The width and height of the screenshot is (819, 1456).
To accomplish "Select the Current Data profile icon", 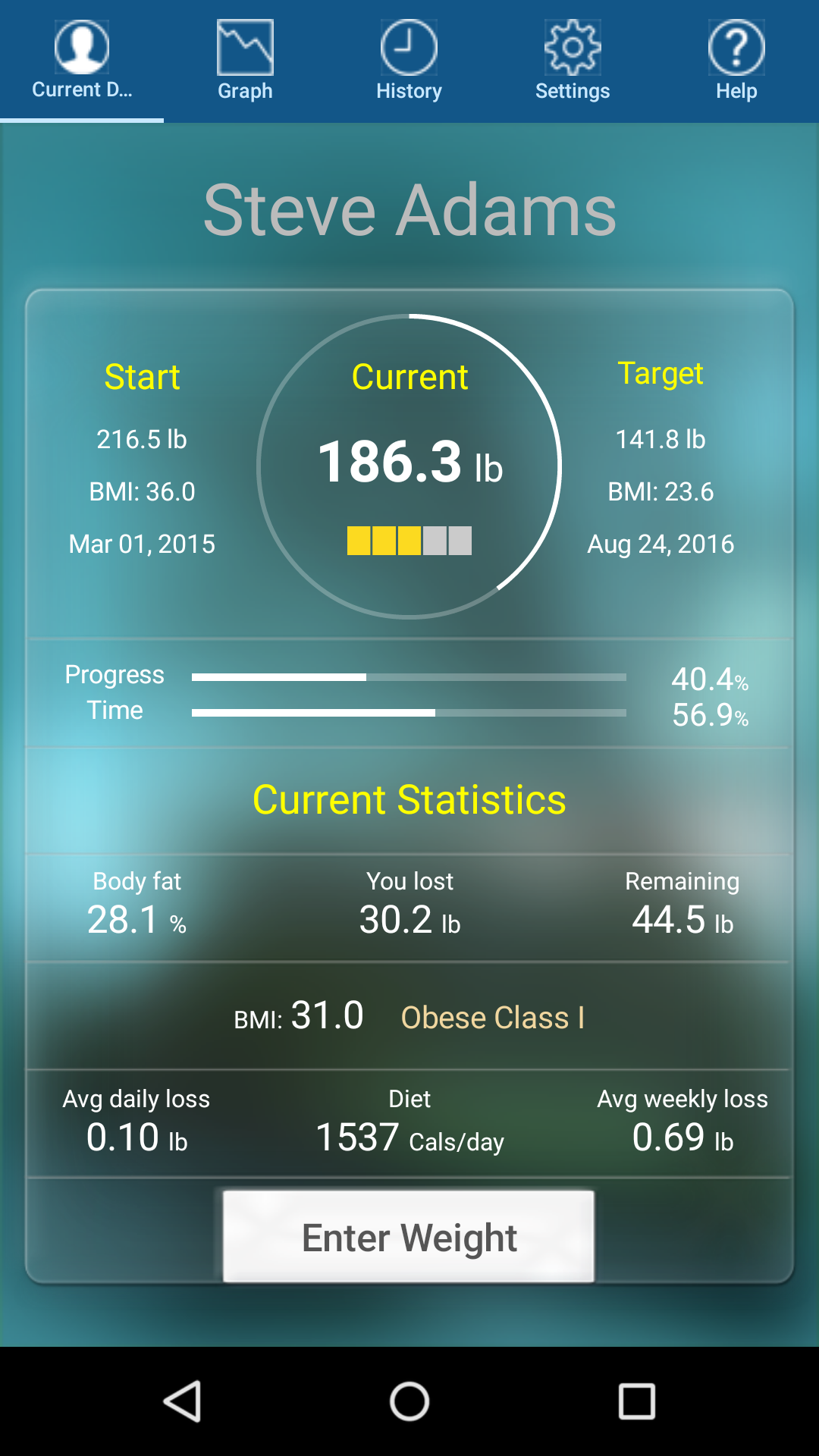I will tap(81, 47).
